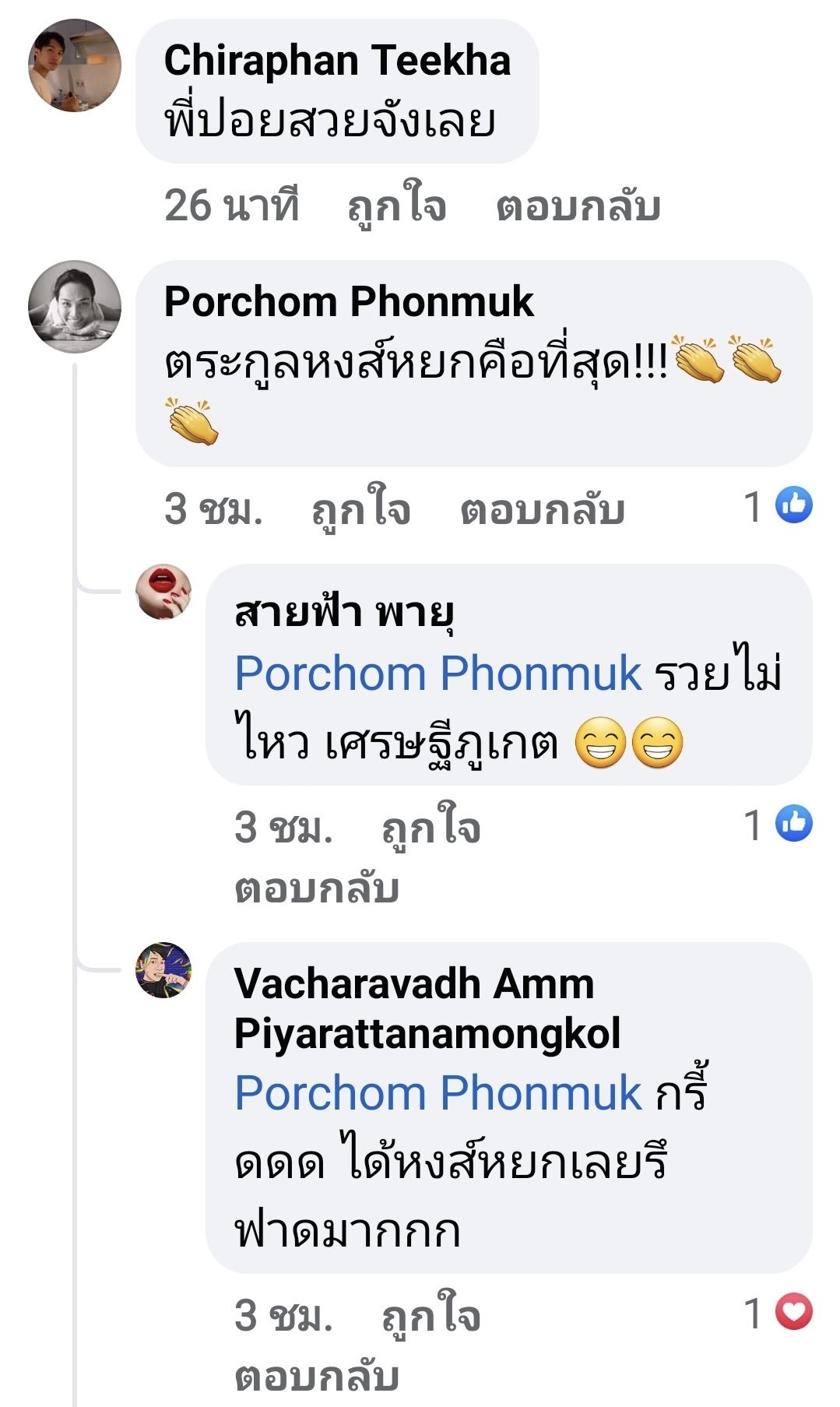
Task: View the heart reaction on Vacharavadh's reply
Action: click(x=793, y=1313)
